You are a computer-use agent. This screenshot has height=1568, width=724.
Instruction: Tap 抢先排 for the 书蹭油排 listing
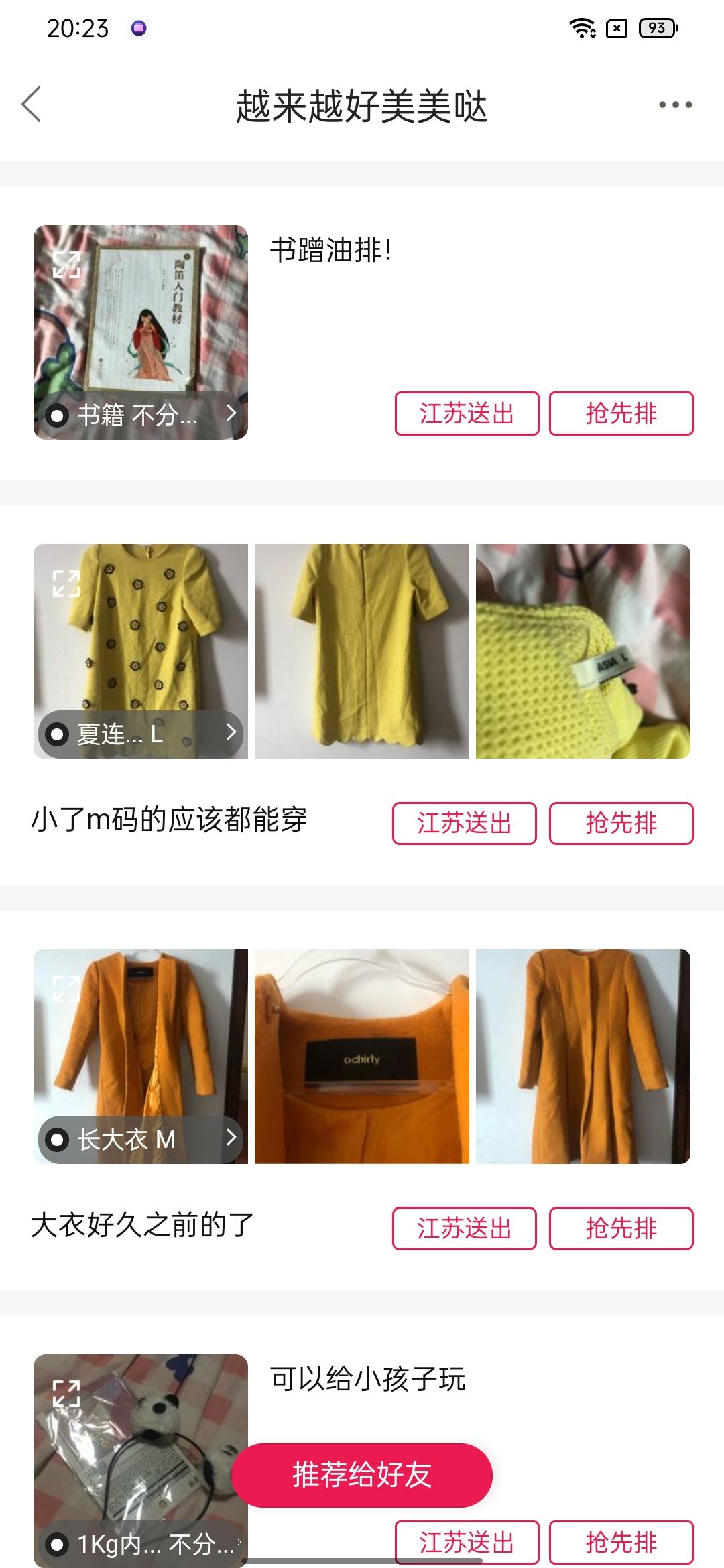point(621,413)
